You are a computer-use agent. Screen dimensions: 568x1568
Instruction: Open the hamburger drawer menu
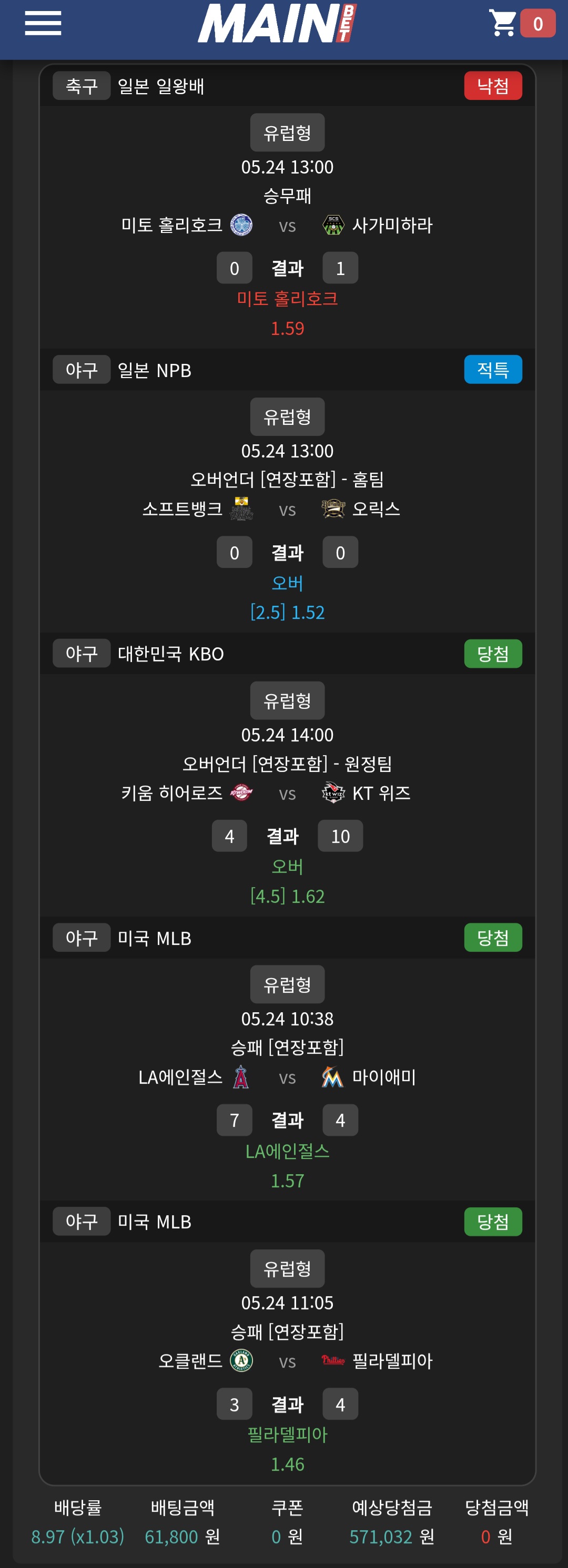coord(43,24)
